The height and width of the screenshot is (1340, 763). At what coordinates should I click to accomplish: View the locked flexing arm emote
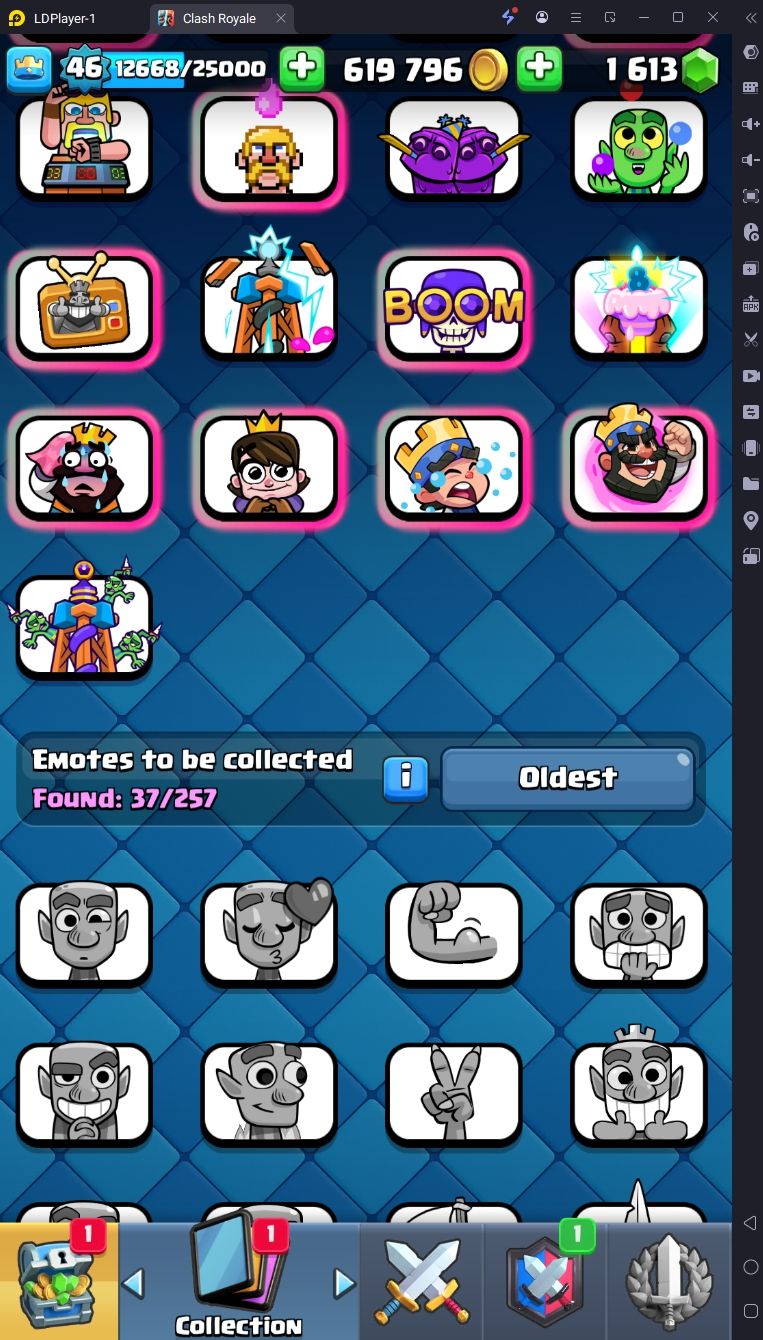pos(454,932)
